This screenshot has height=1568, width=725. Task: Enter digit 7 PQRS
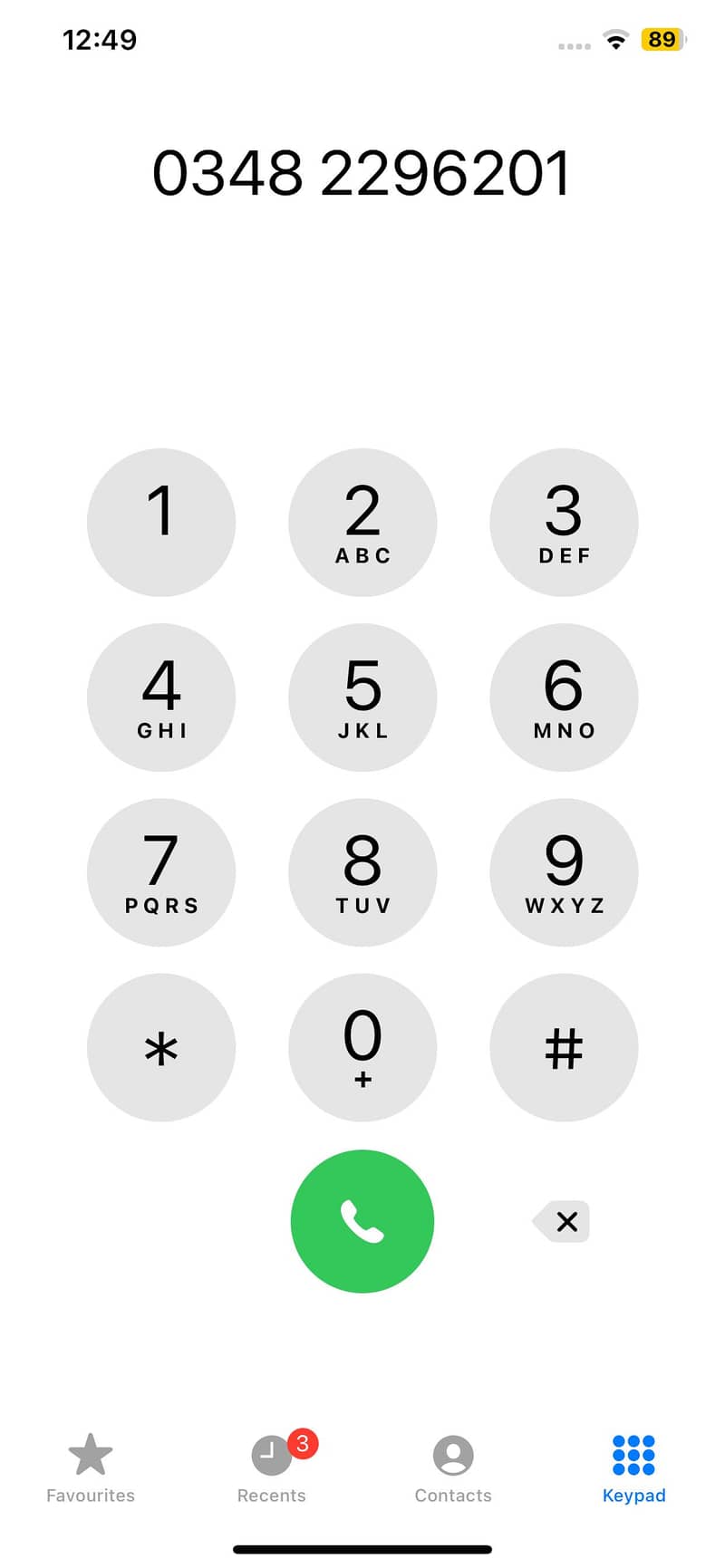point(161,872)
